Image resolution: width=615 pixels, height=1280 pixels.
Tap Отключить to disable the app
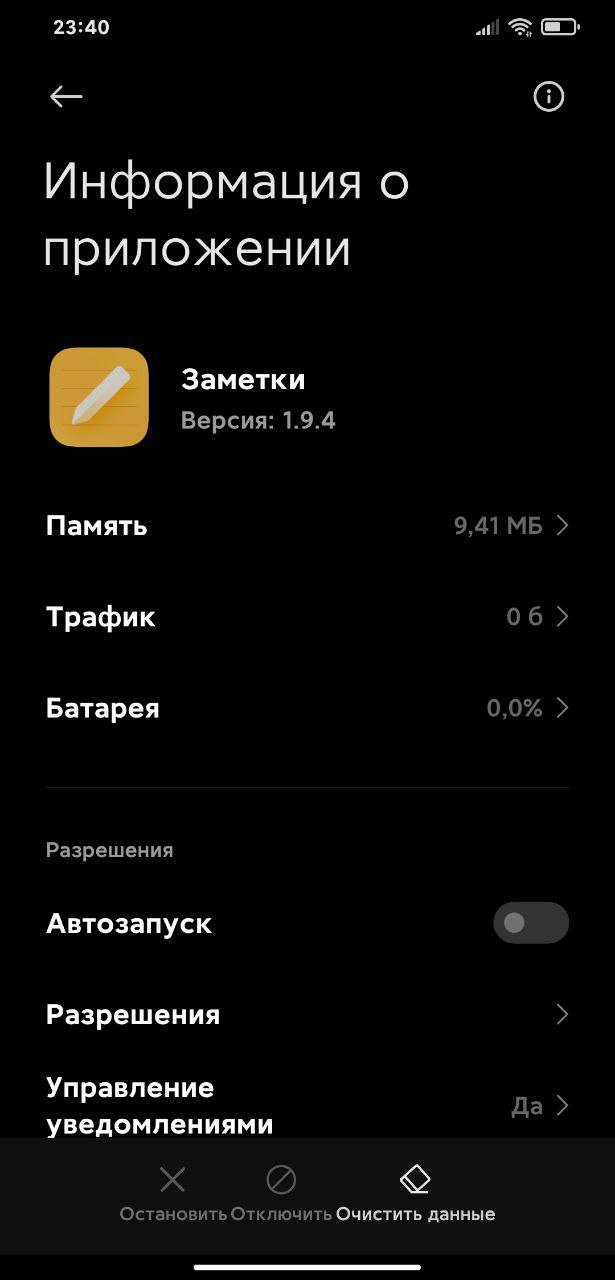tap(281, 1195)
